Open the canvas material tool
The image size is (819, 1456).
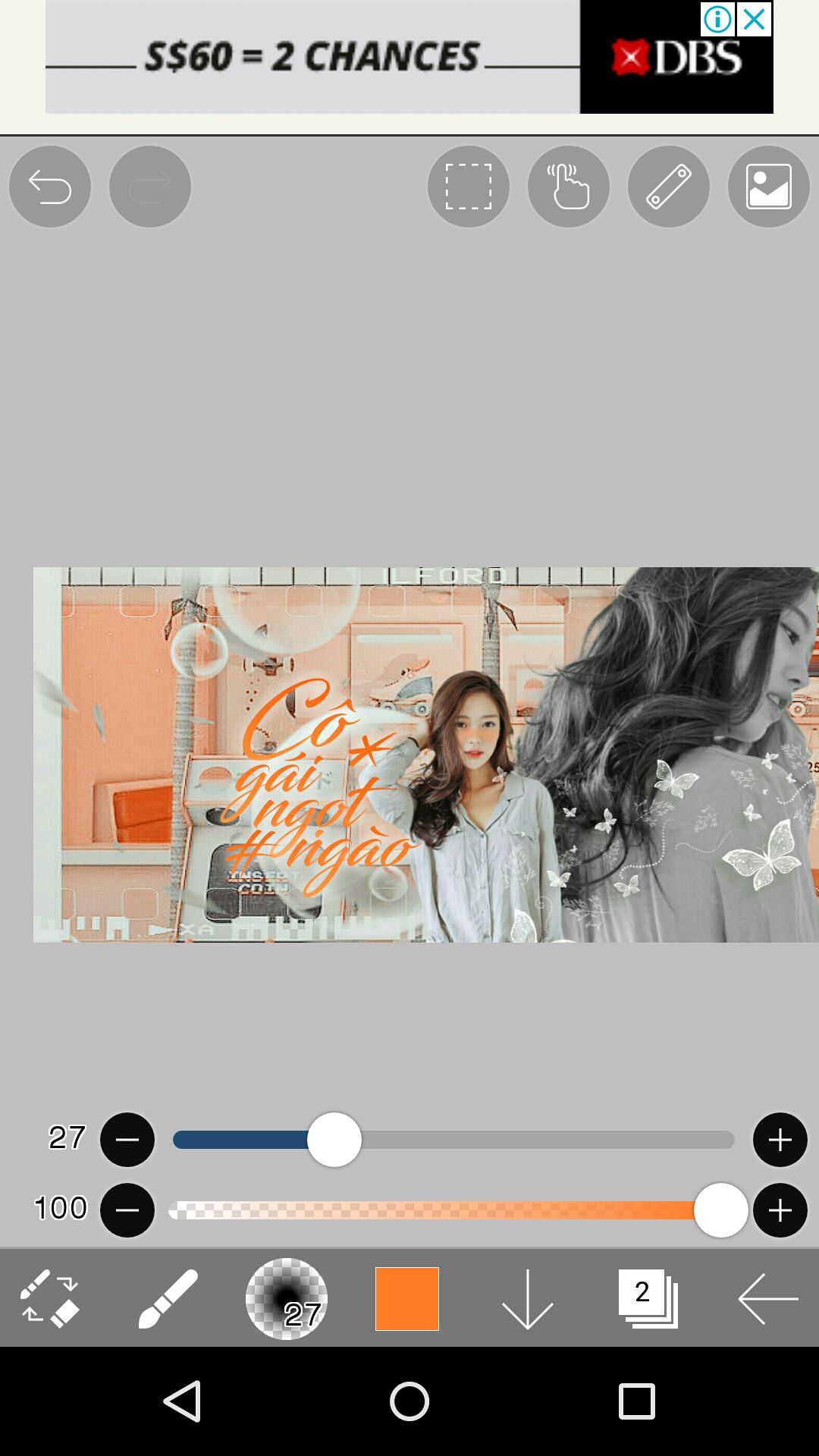(x=768, y=187)
